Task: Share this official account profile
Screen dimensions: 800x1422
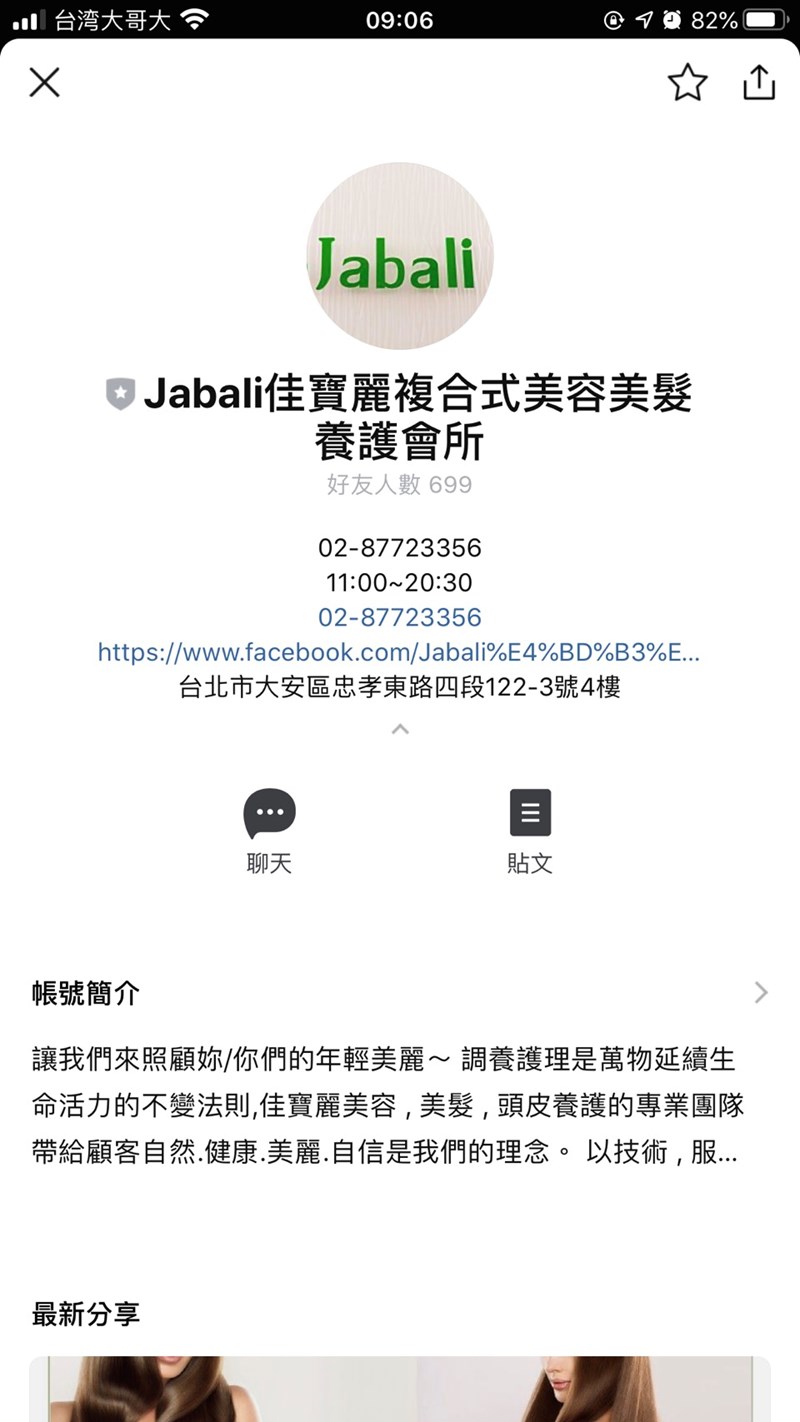Action: coord(759,82)
